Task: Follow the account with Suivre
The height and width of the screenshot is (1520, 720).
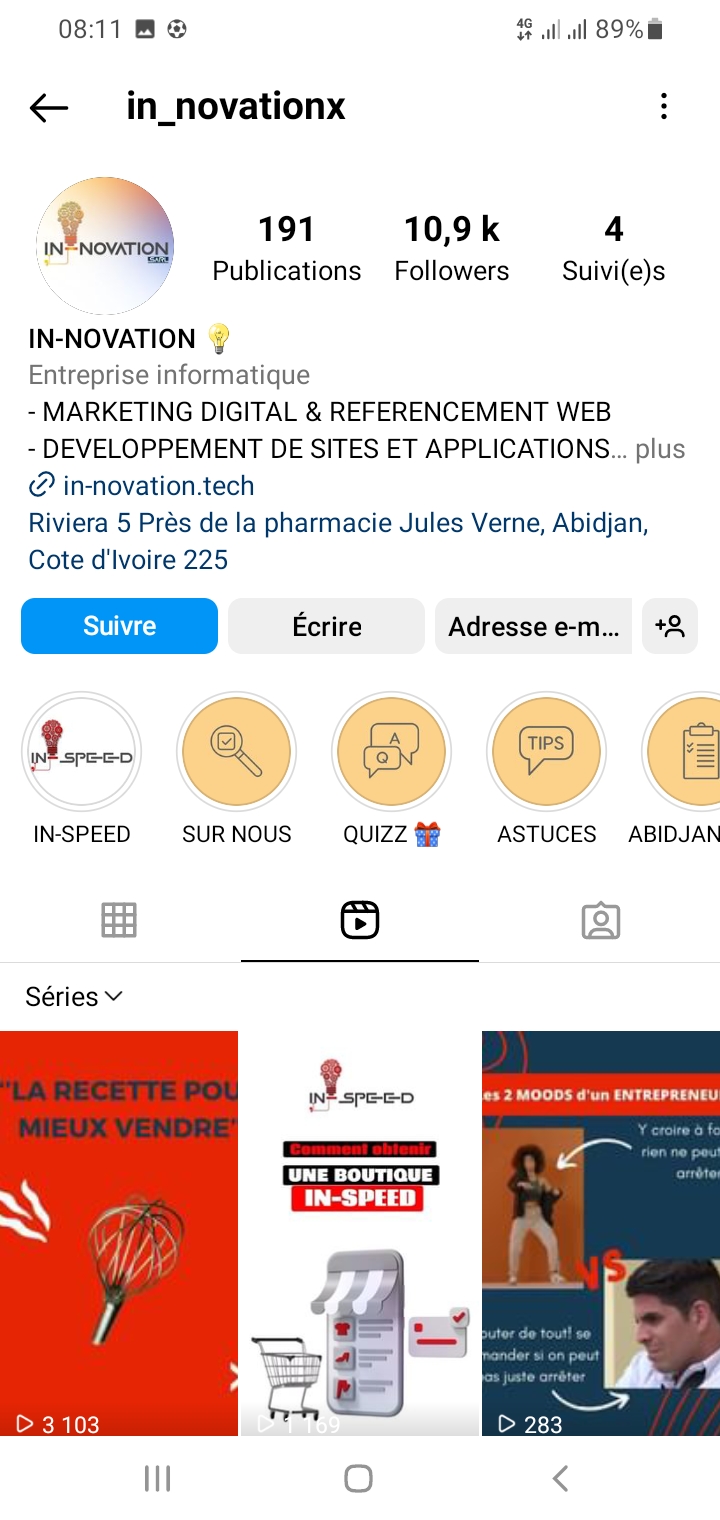Action: (119, 626)
